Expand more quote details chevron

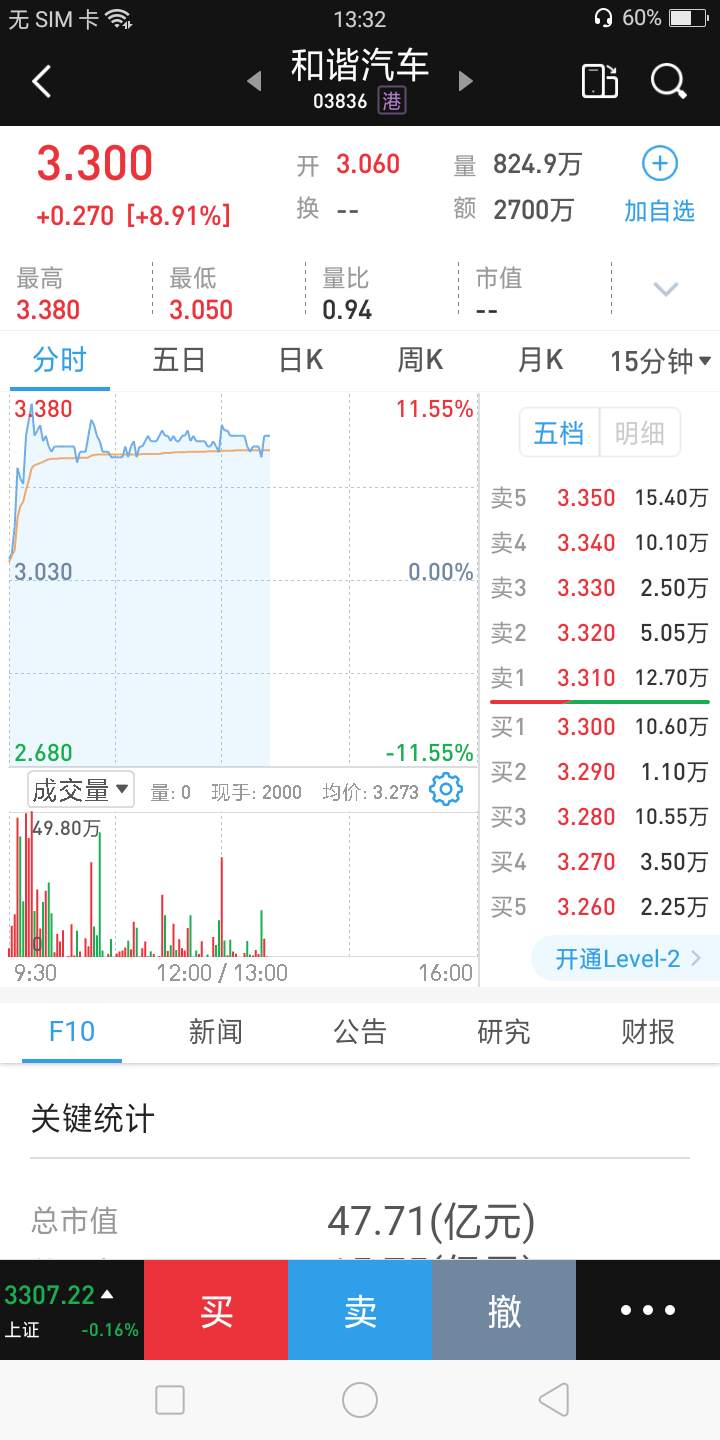[665, 289]
